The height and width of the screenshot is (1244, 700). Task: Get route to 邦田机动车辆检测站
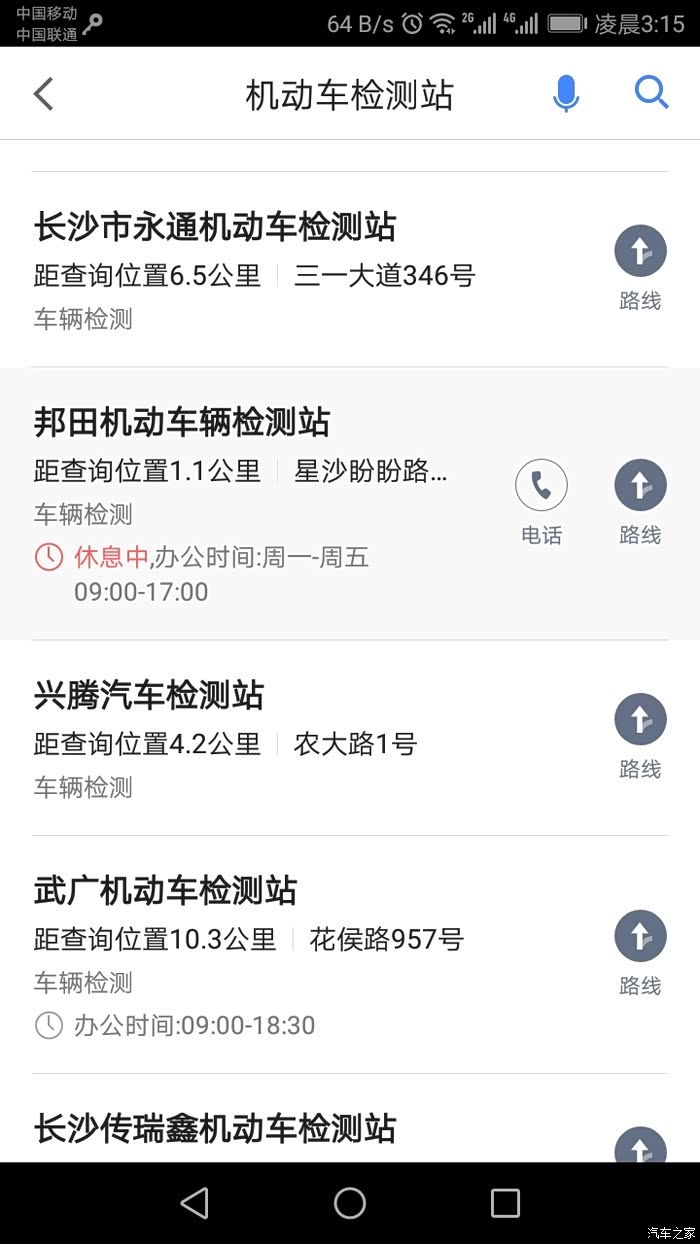pyautogui.click(x=640, y=502)
